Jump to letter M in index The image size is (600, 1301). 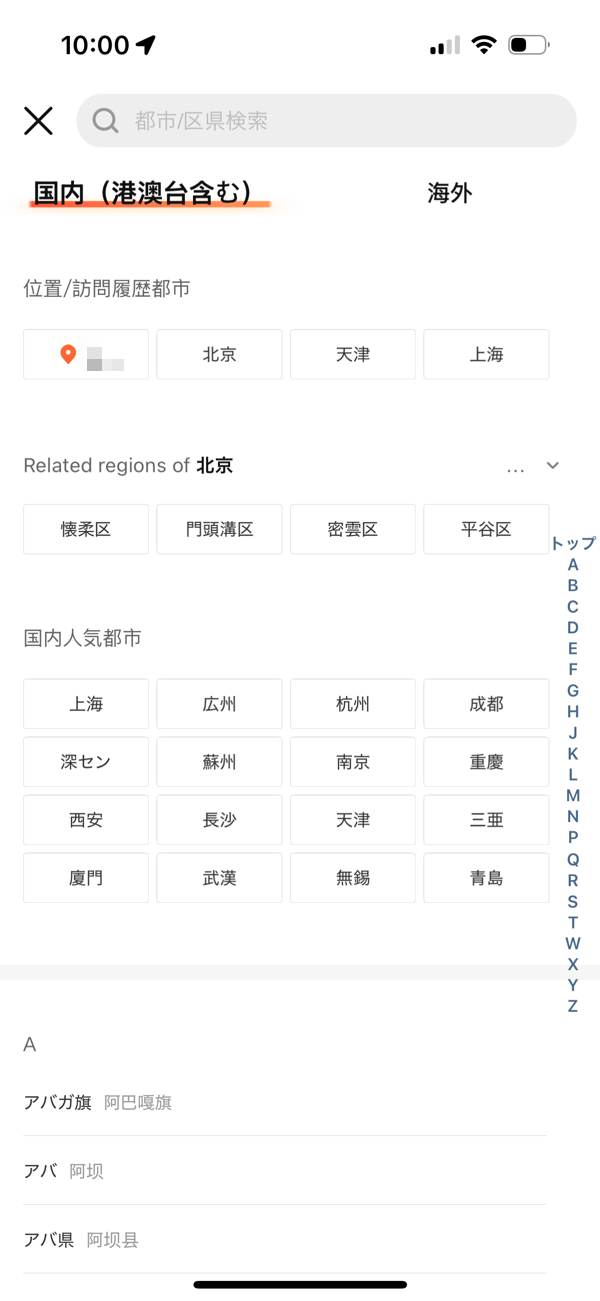click(573, 796)
